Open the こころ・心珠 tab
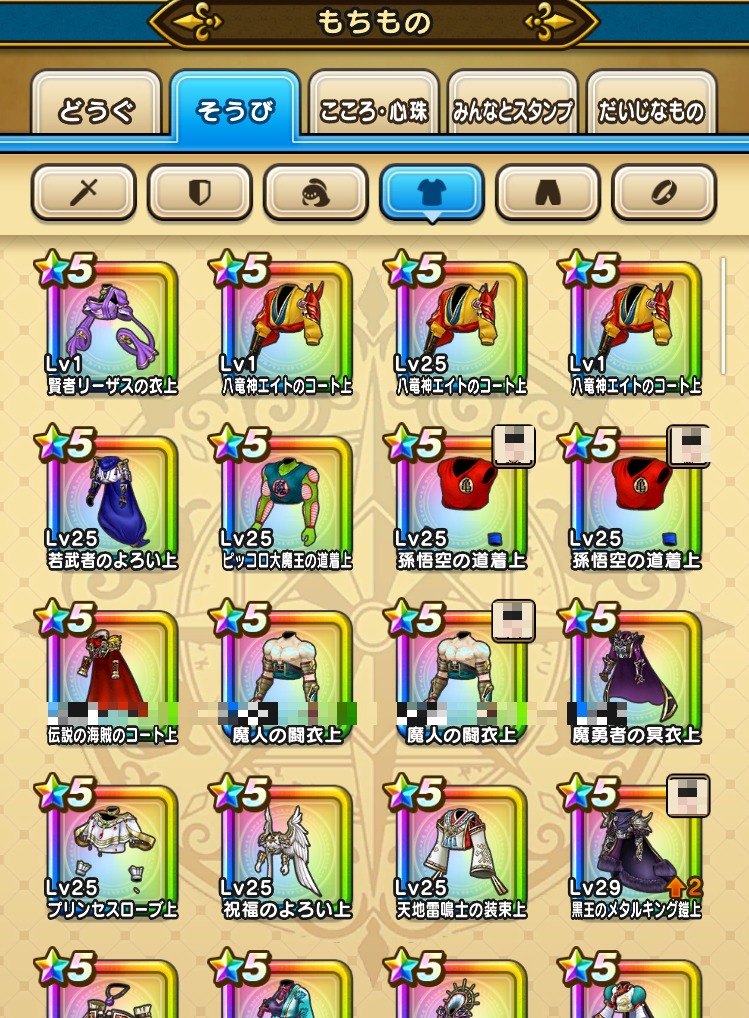The height and width of the screenshot is (1018, 749). click(x=374, y=110)
